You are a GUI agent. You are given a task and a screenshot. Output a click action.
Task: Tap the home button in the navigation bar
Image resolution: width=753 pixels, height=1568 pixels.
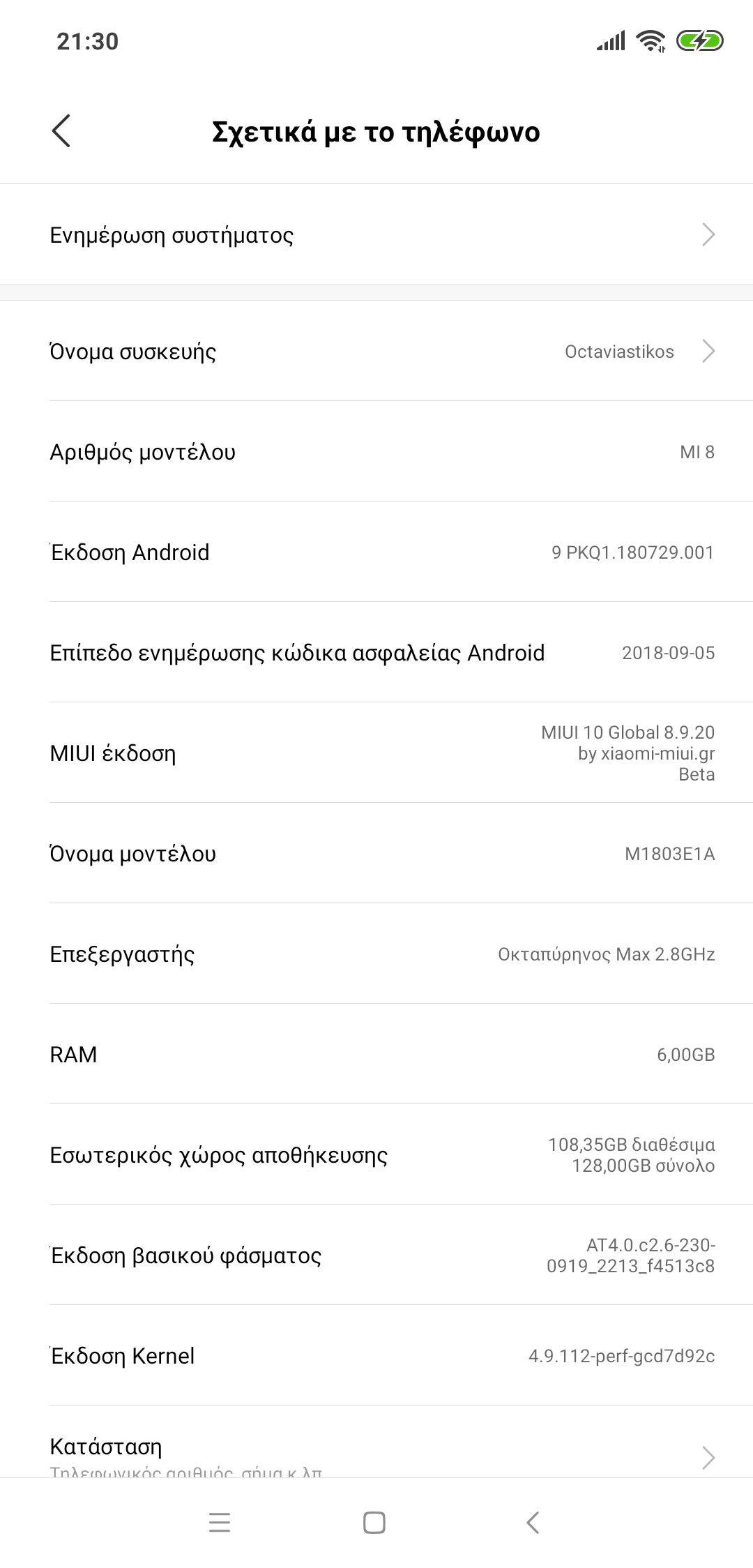[374, 1523]
